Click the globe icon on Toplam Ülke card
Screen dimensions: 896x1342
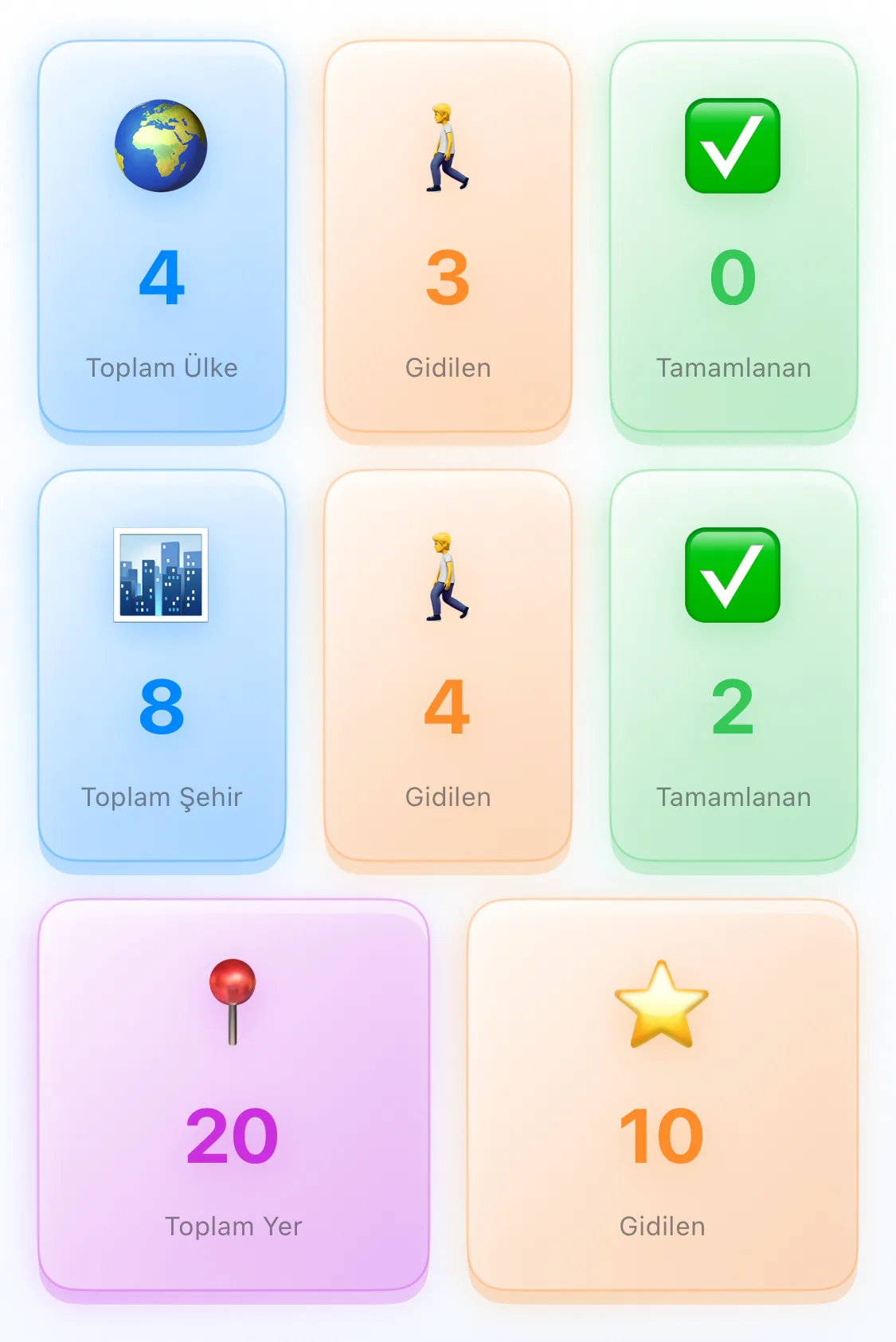point(162,145)
